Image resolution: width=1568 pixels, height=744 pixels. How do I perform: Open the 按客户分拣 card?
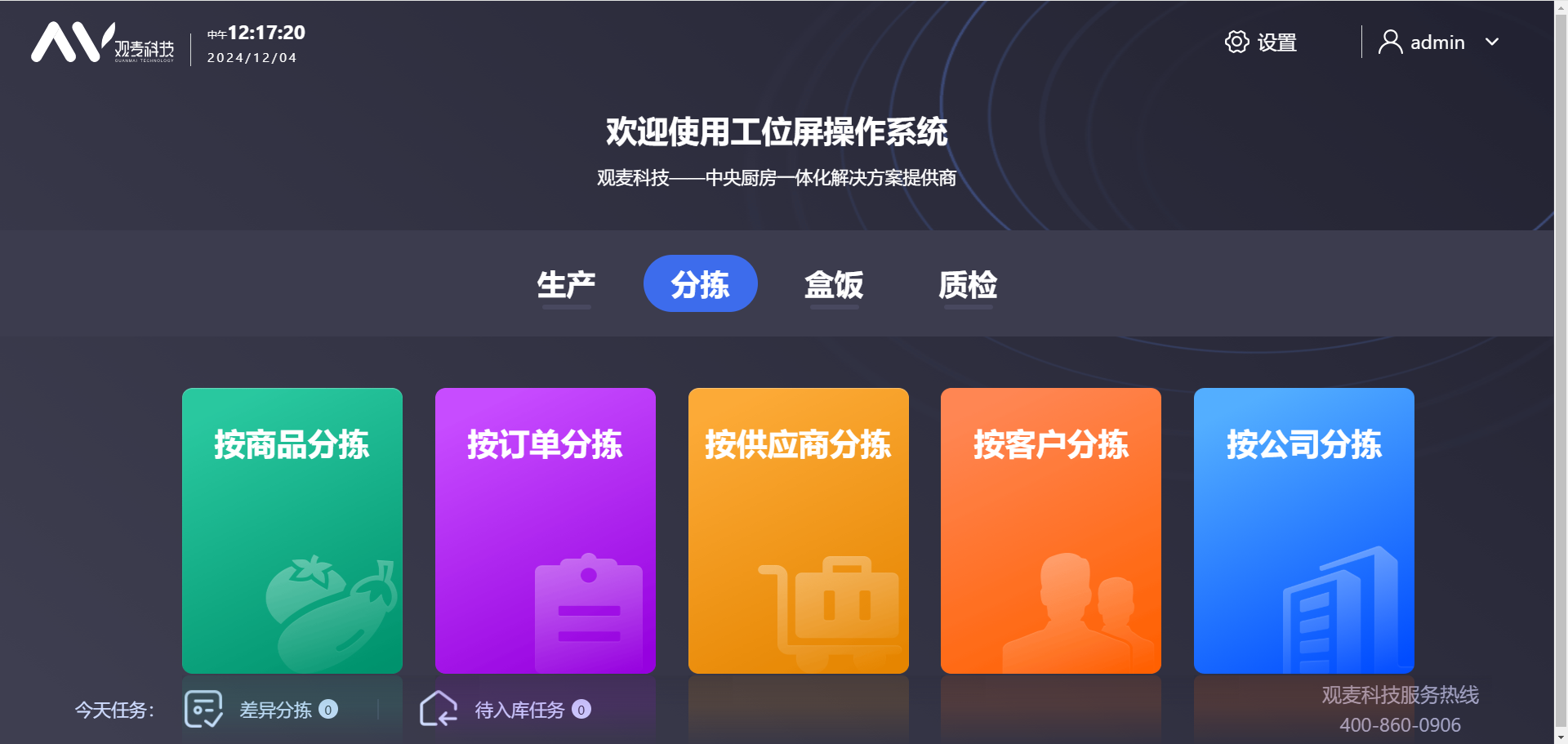(1050, 530)
